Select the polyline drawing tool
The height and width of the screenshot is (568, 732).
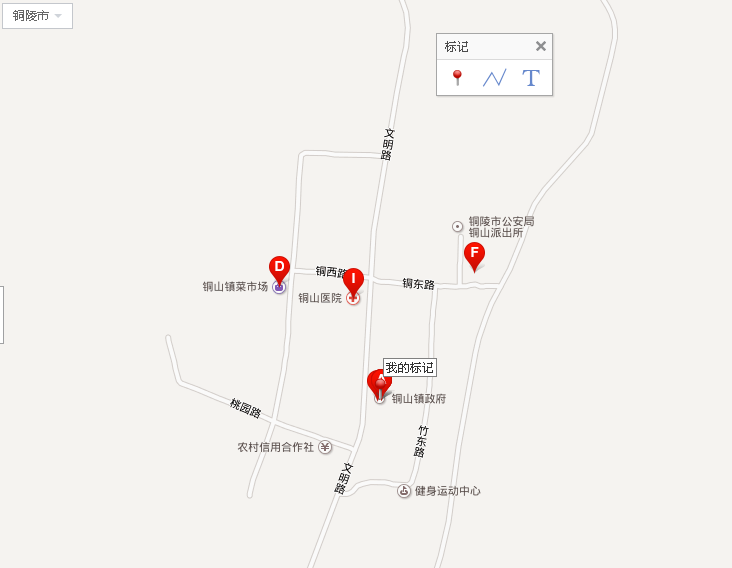click(494, 78)
